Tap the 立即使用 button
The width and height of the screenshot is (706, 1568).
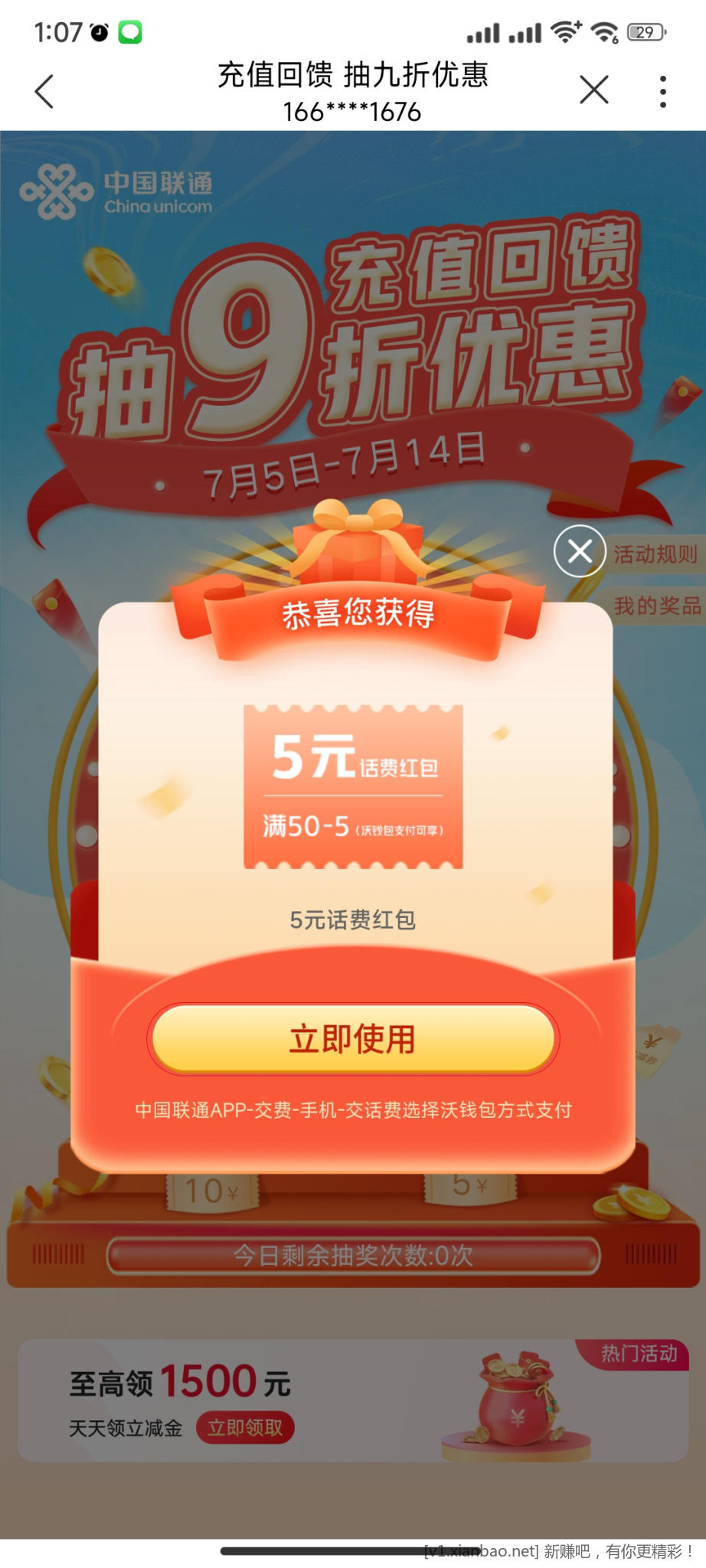coord(353,1039)
